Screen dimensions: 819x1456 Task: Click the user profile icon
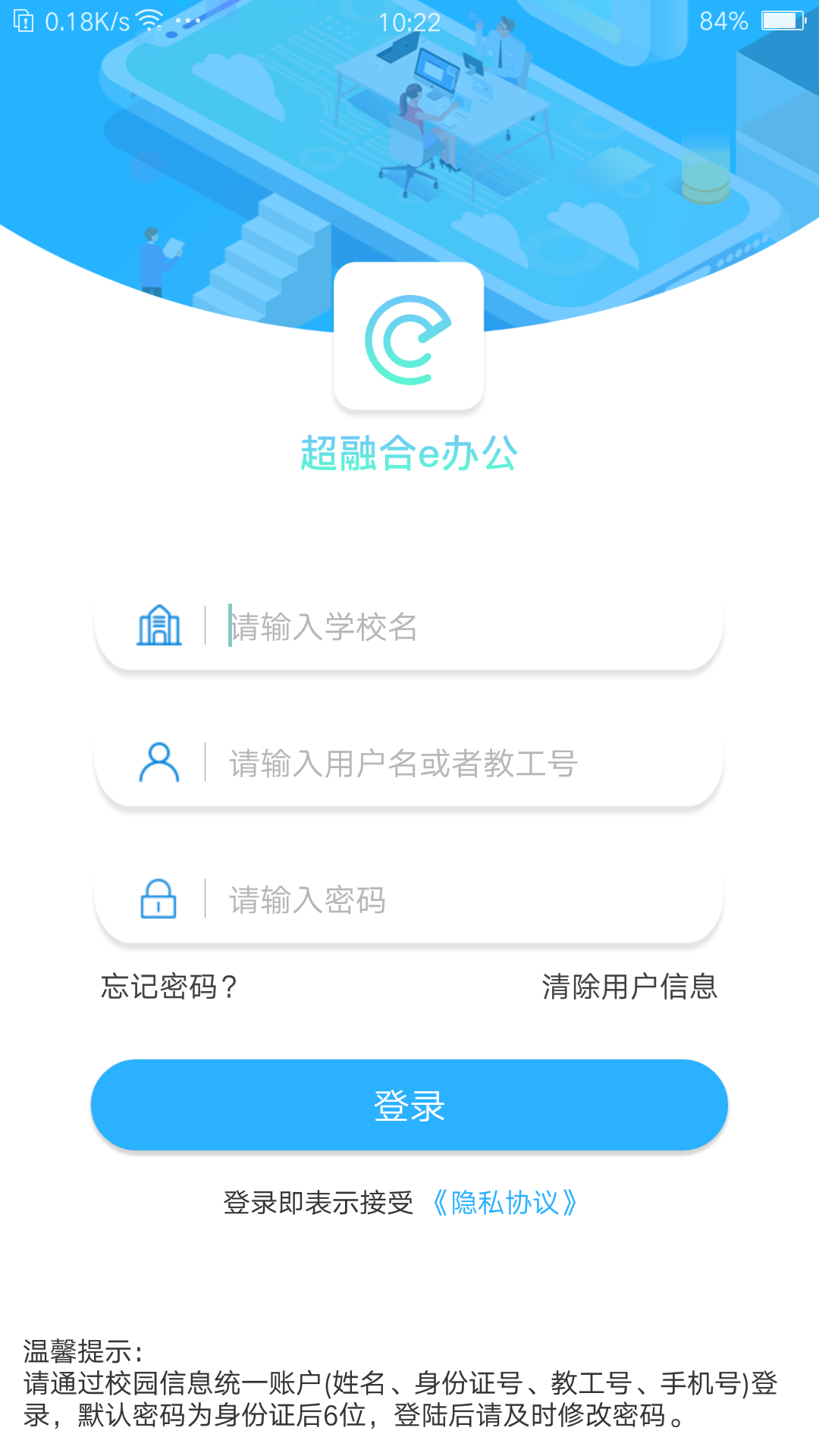coord(158,764)
